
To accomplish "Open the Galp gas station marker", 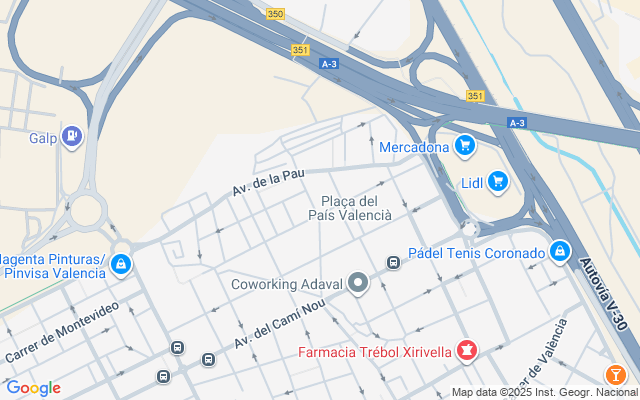I will tap(71, 137).
